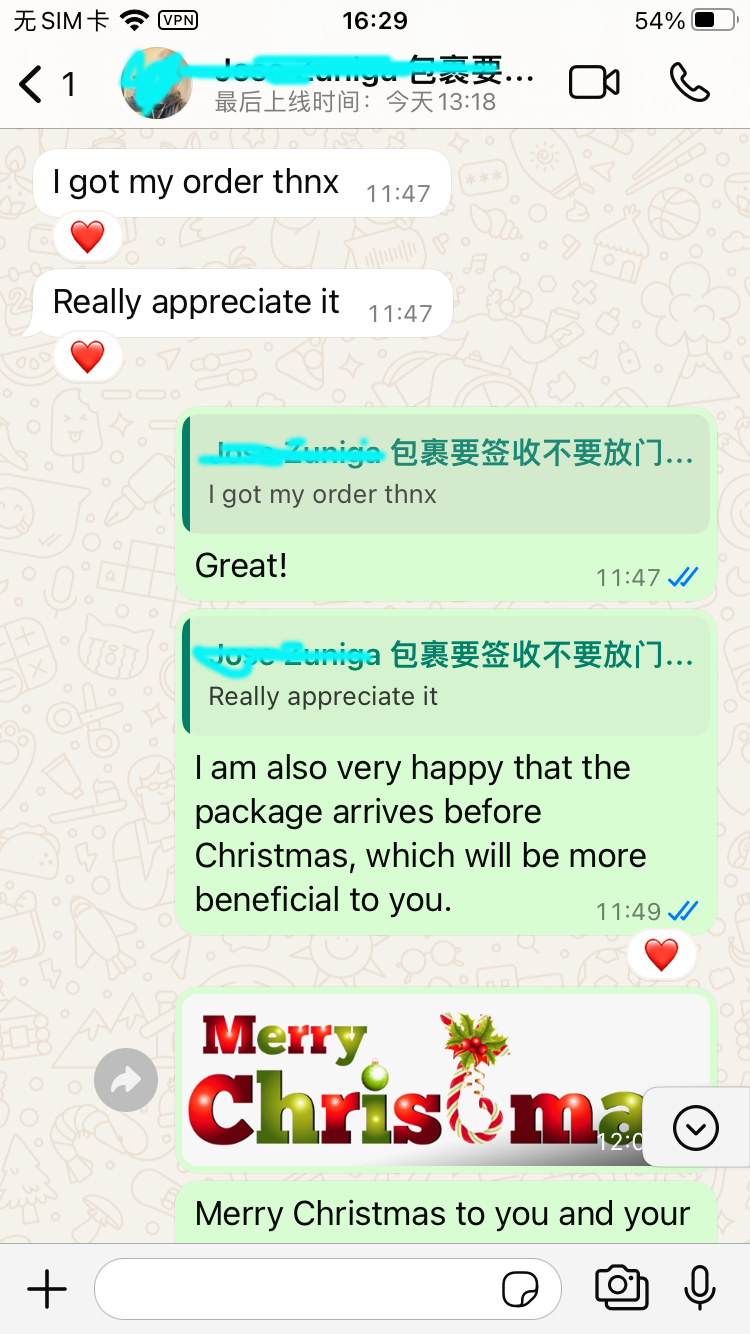Screen dimensions: 750x1334
Task: Open the attachment plus menu
Action: click(x=46, y=1289)
